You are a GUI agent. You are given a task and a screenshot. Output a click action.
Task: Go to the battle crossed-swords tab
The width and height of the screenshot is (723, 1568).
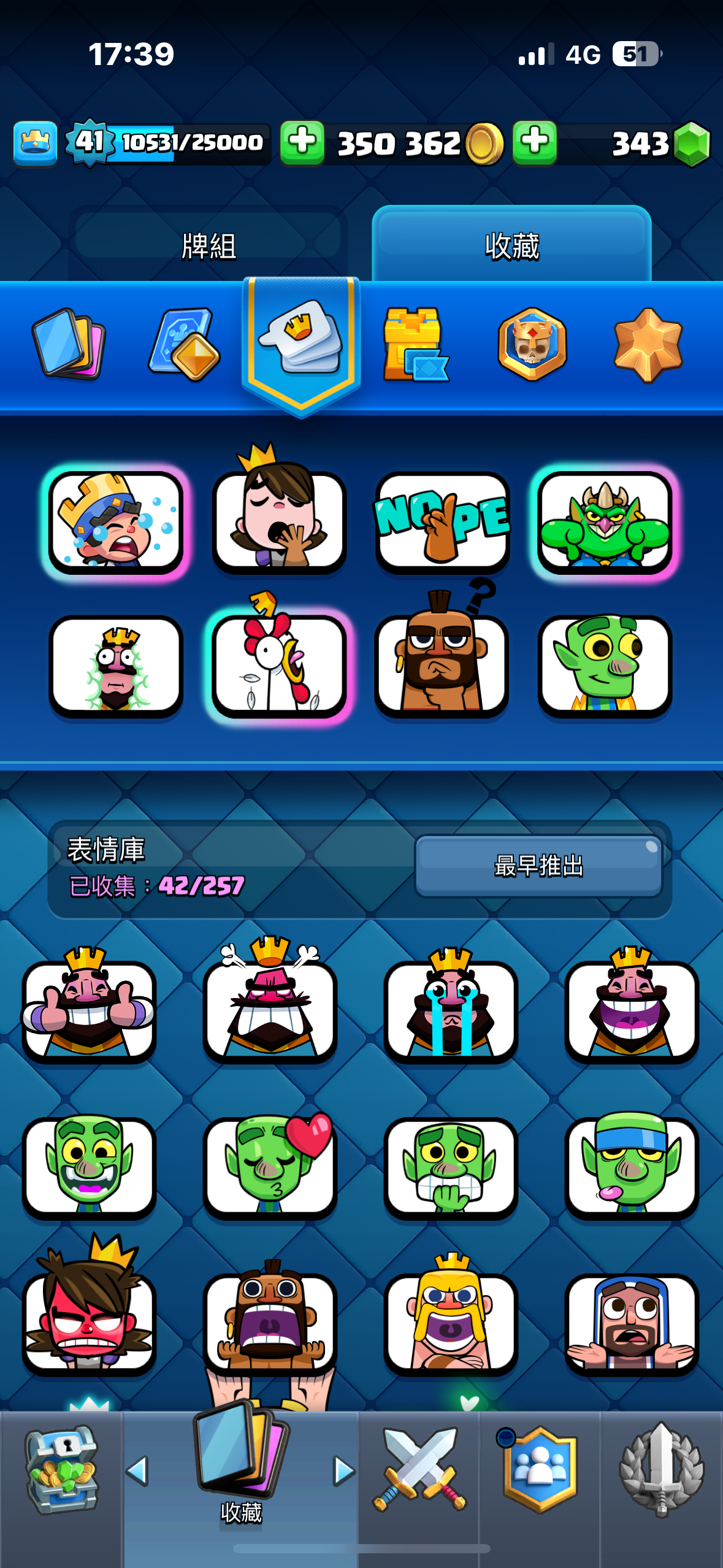[x=419, y=1472]
